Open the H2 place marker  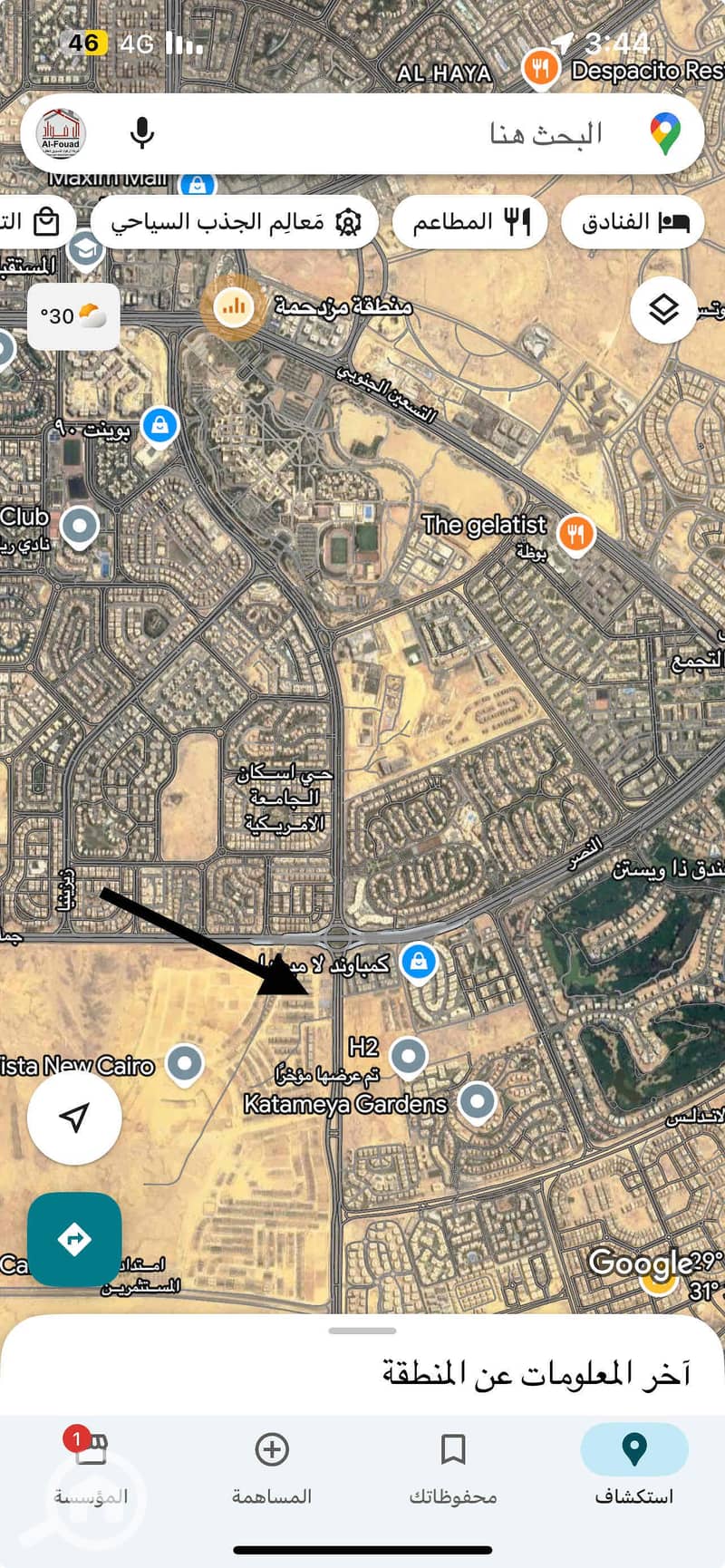pyautogui.click(x=408, y=1055)
